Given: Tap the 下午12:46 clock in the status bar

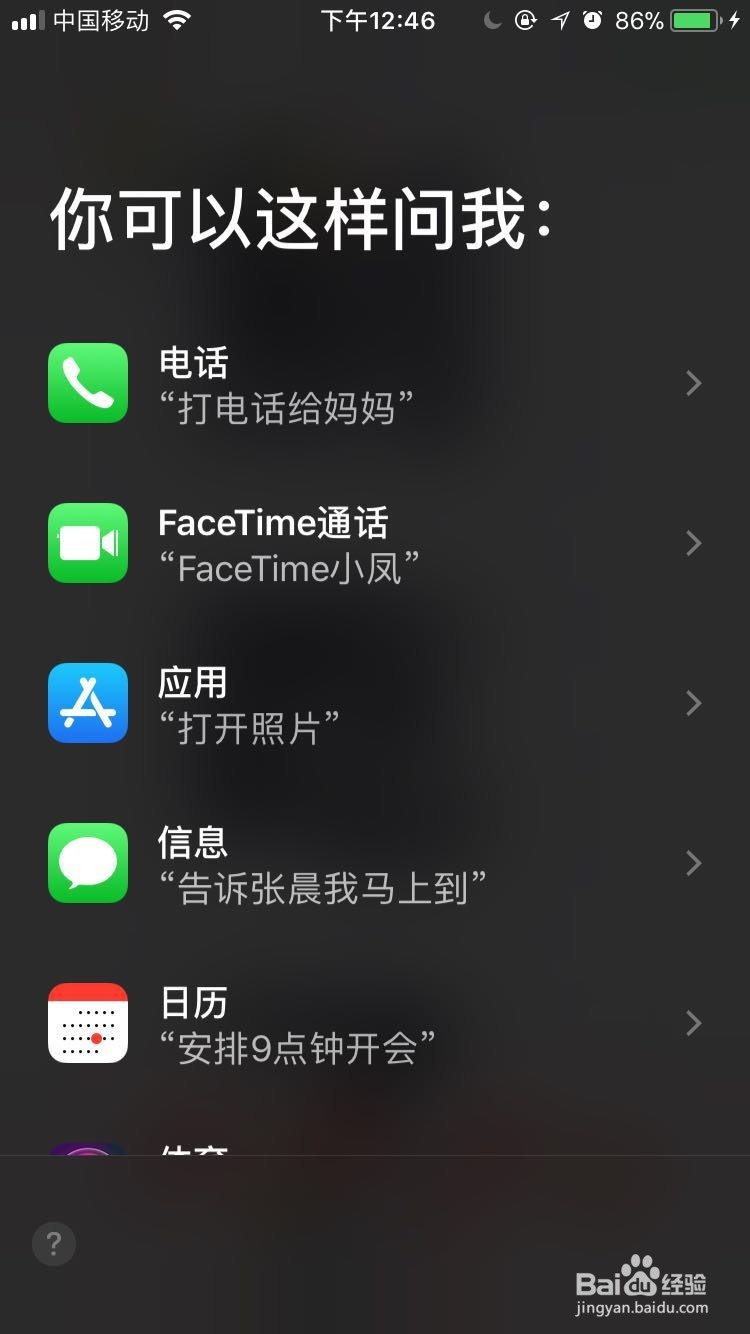Looking at the screenshot, I should [375, 20].
